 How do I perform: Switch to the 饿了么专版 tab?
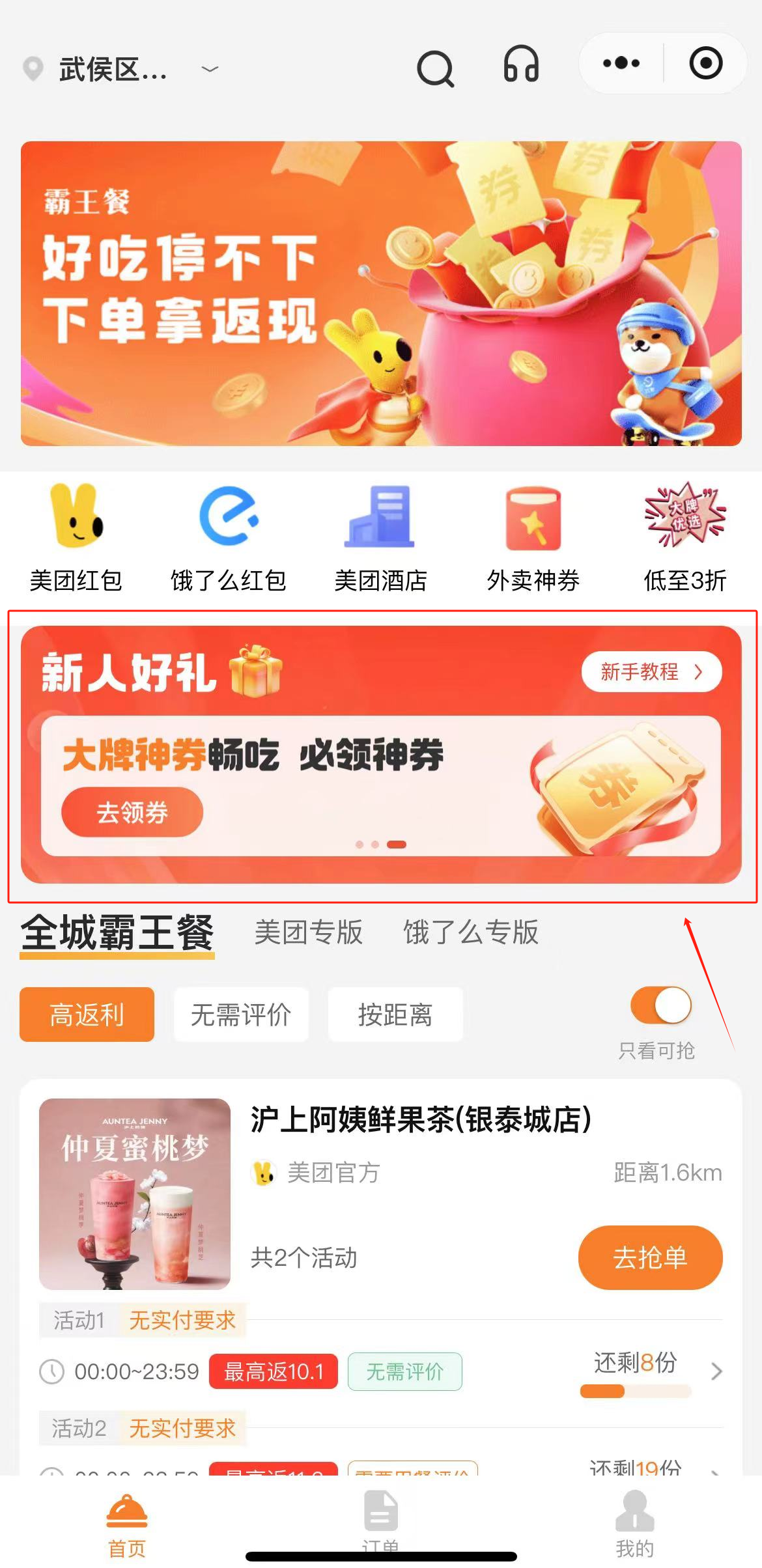click(x=471, y=932)
